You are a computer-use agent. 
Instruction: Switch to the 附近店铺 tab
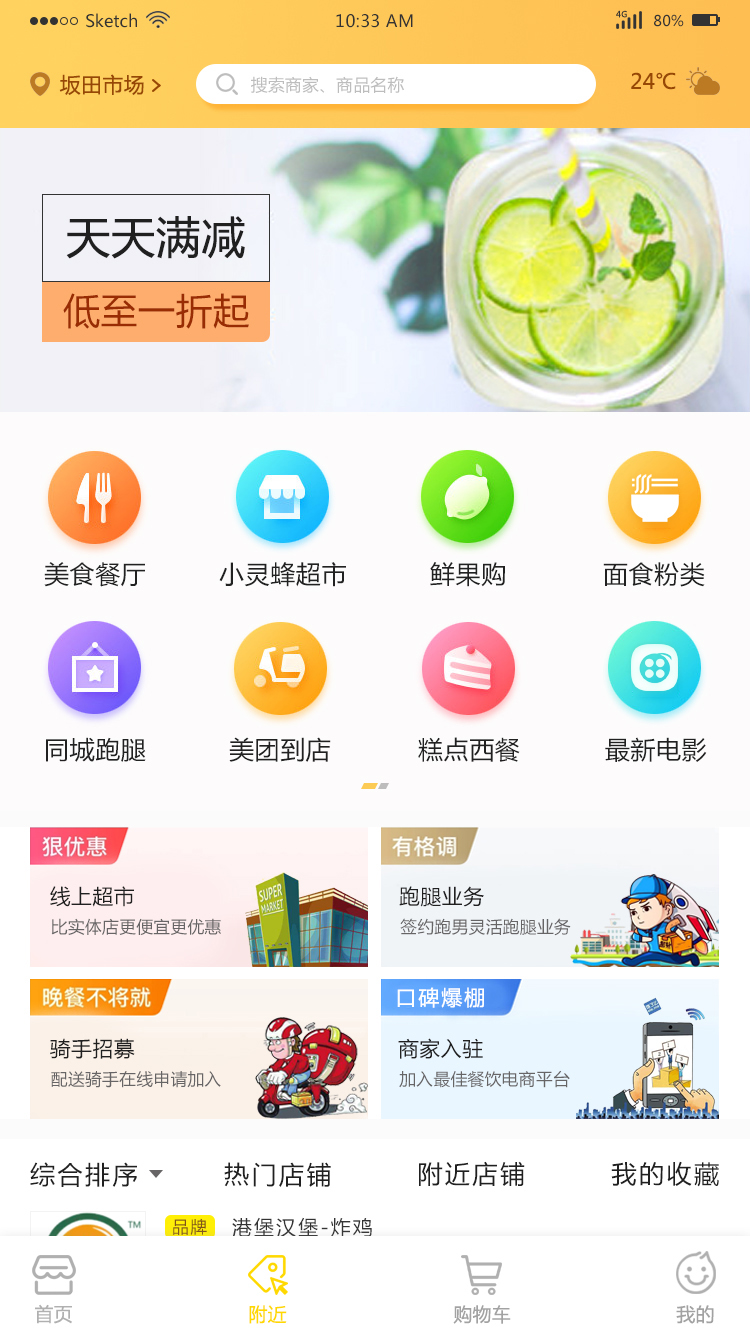click(471, 1174)
